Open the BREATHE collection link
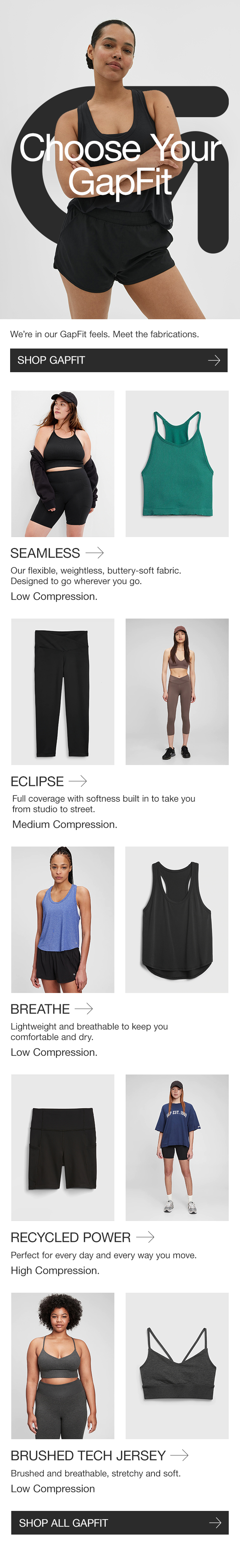This screenshot has width=240, height=1568. click(52, 1009)
